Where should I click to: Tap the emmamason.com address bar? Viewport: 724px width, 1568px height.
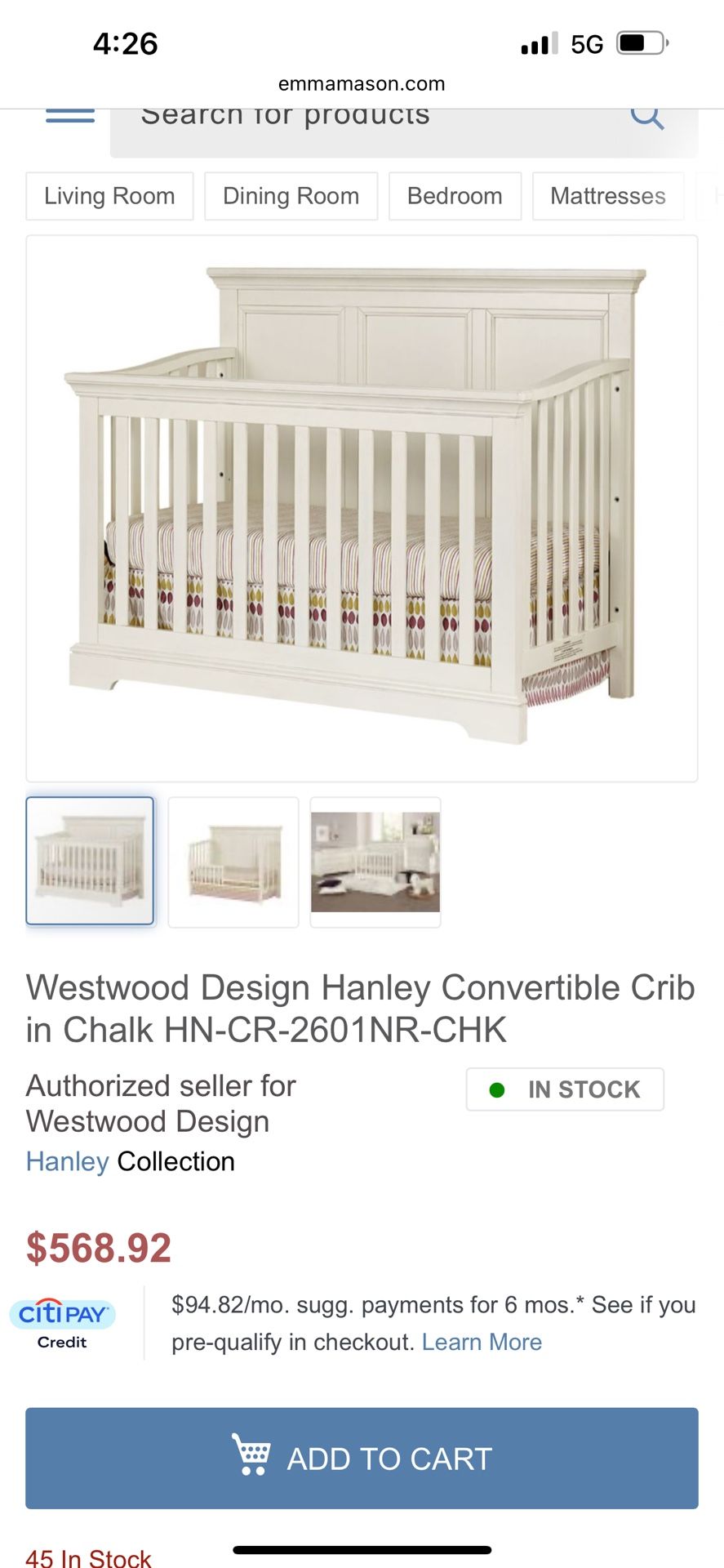coord(362,83)
